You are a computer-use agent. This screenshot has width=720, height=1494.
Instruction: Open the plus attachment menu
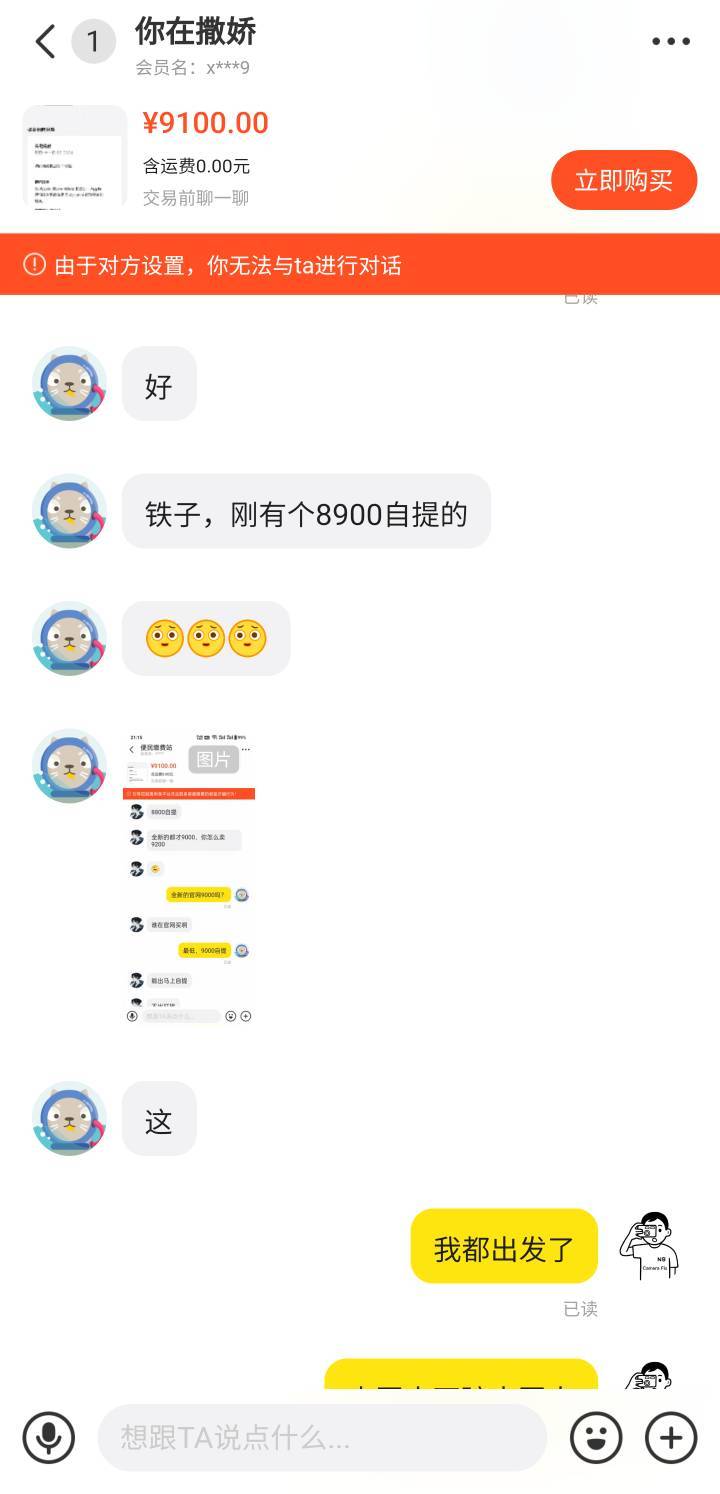(x=671, y=1438)
